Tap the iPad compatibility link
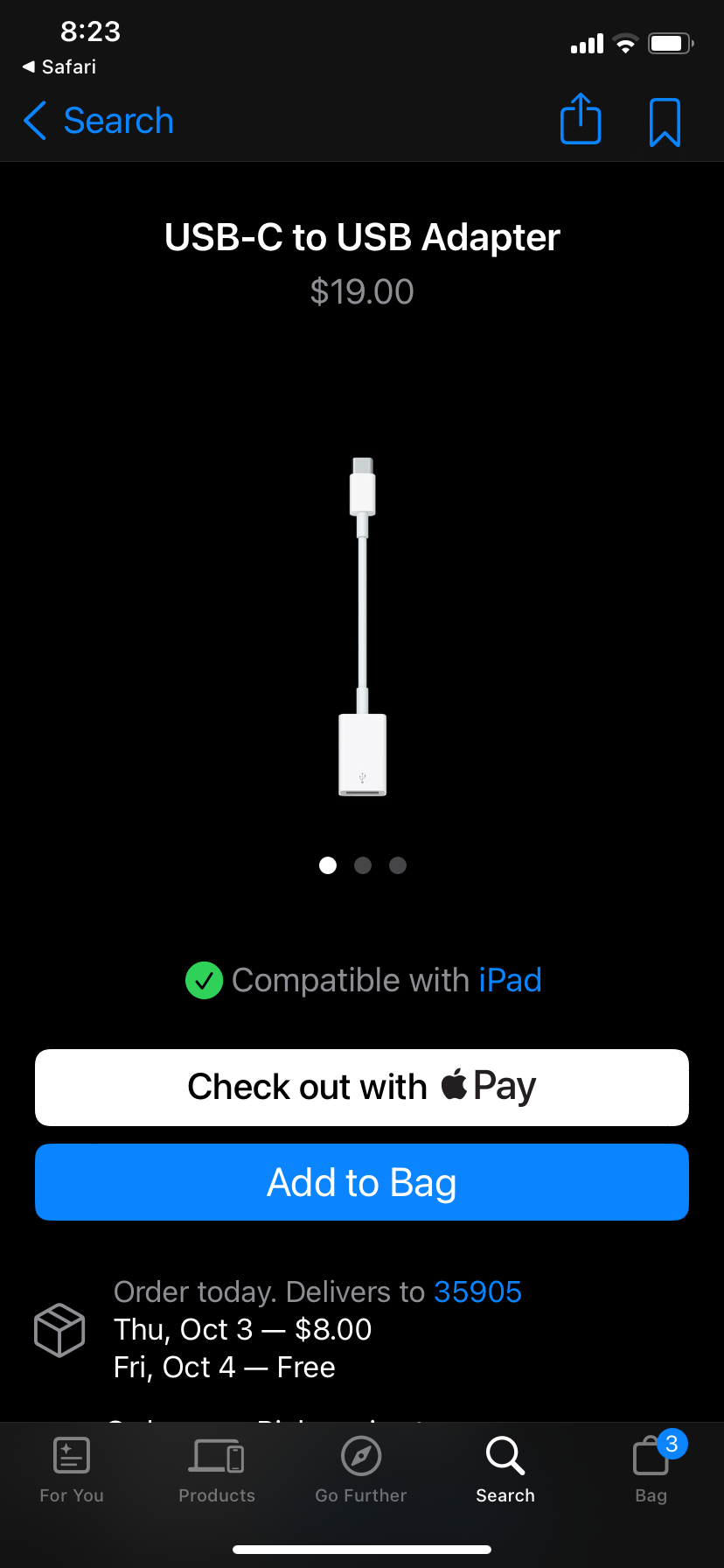The height and width of the screenshot is (1568, 724). pyautogui.click(x=510, y=980)
